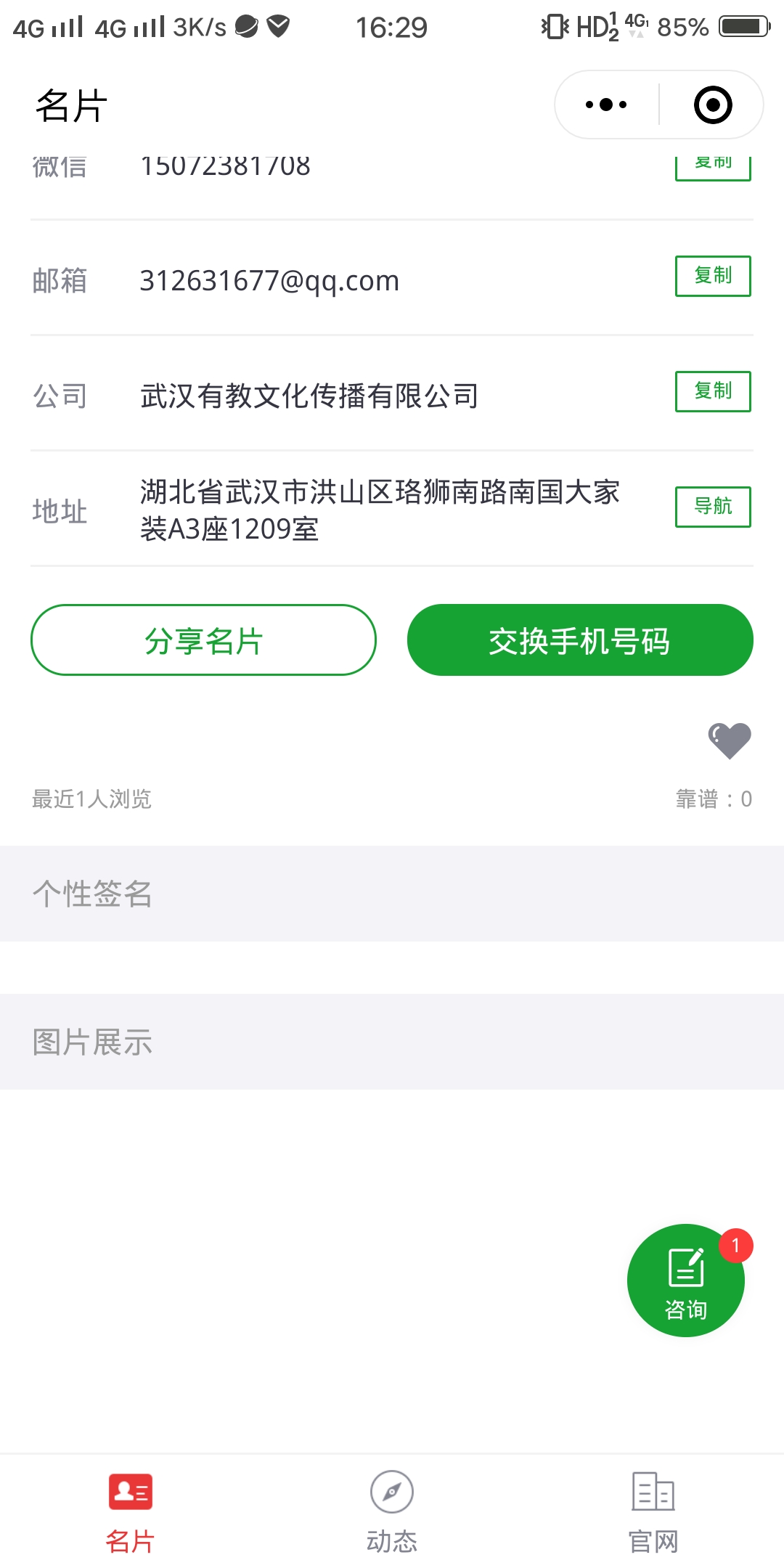Open the mini program more options menu
Viewport: 784px width, 1568px height.
click(606, 105)
